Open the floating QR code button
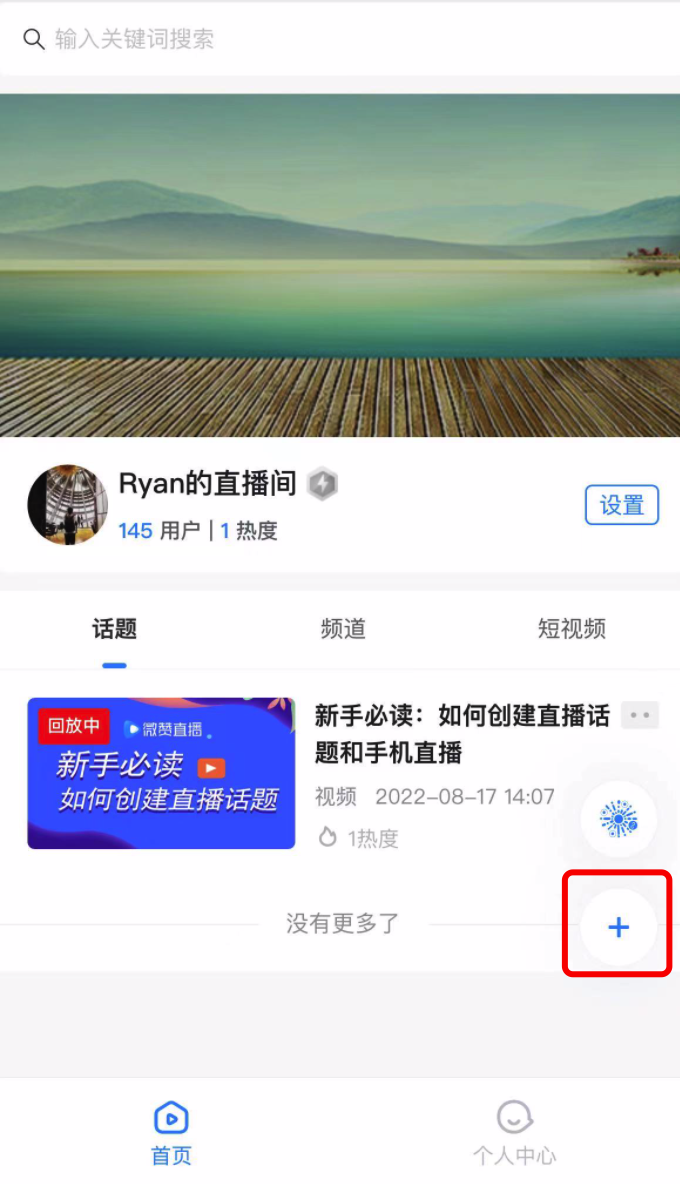 click(619, 820)
